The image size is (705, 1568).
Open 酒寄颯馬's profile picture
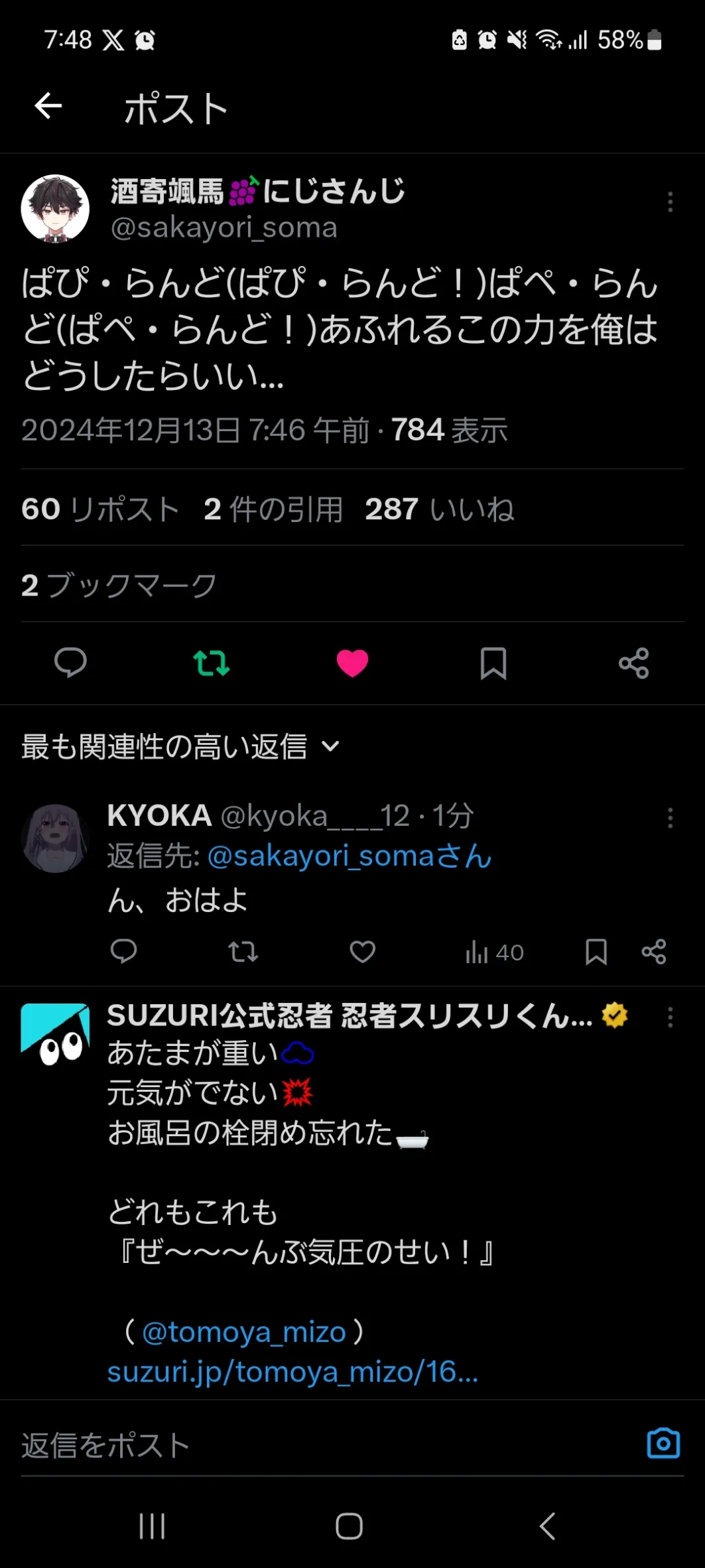click(55, 208)
